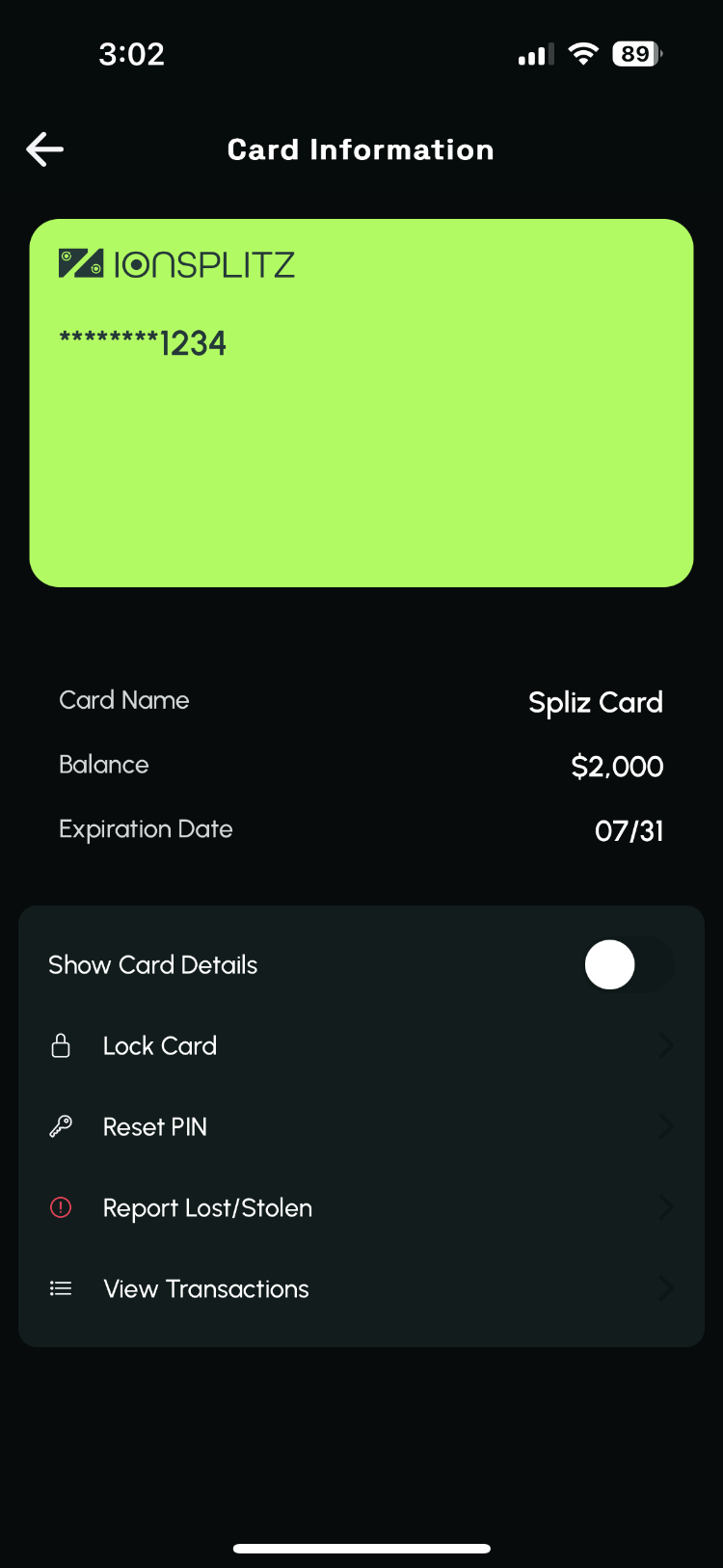The image size is (723, 1568).
Task: Select View Transactions
Action: click(x=205, y=1288)
